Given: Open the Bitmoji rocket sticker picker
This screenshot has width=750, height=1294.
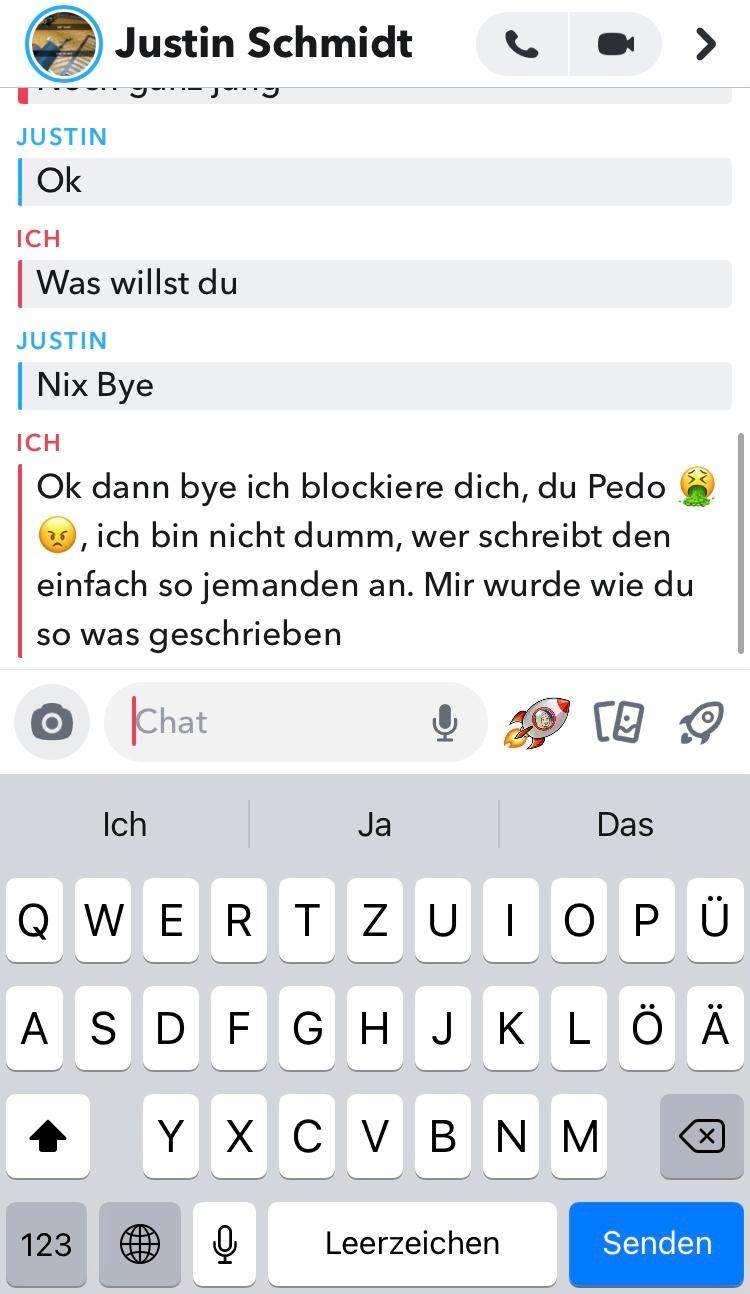Looking at the screenshot, I should pos(536,722).
